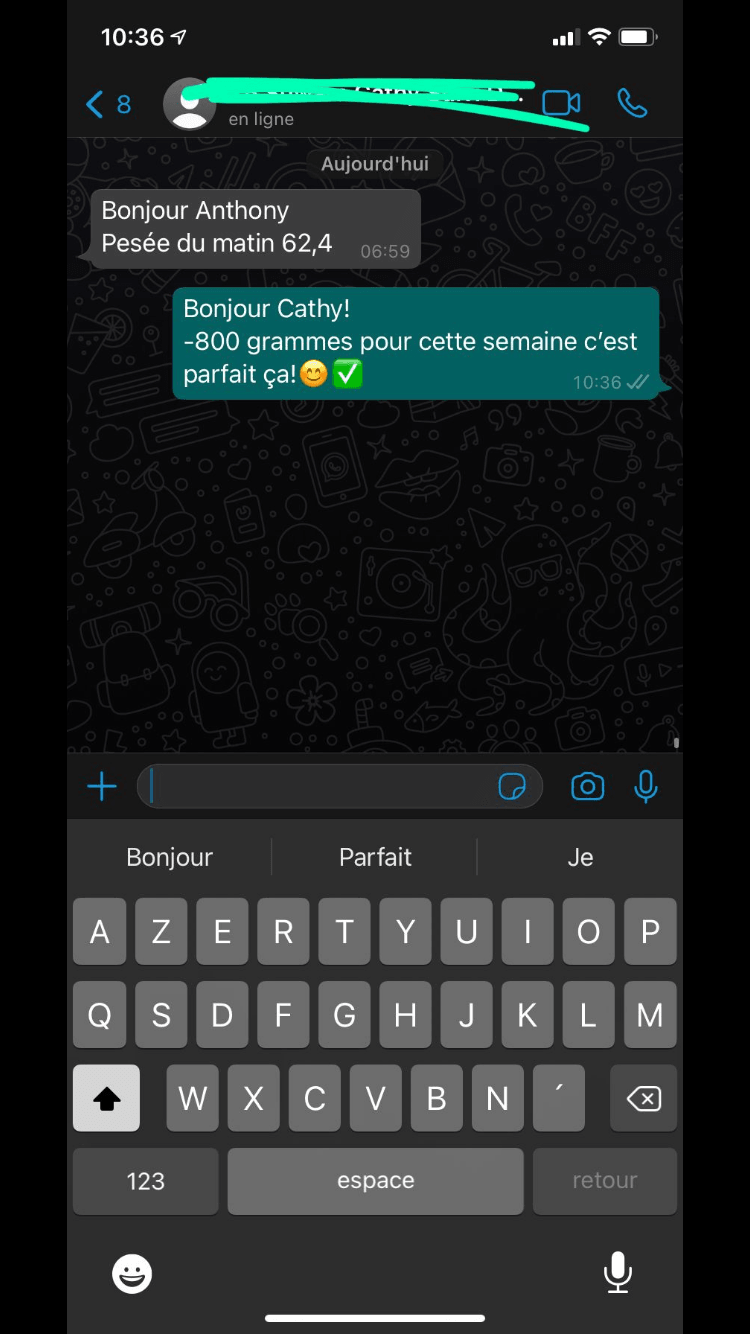Insert the suggestion "Parfait"

point(375,857)
